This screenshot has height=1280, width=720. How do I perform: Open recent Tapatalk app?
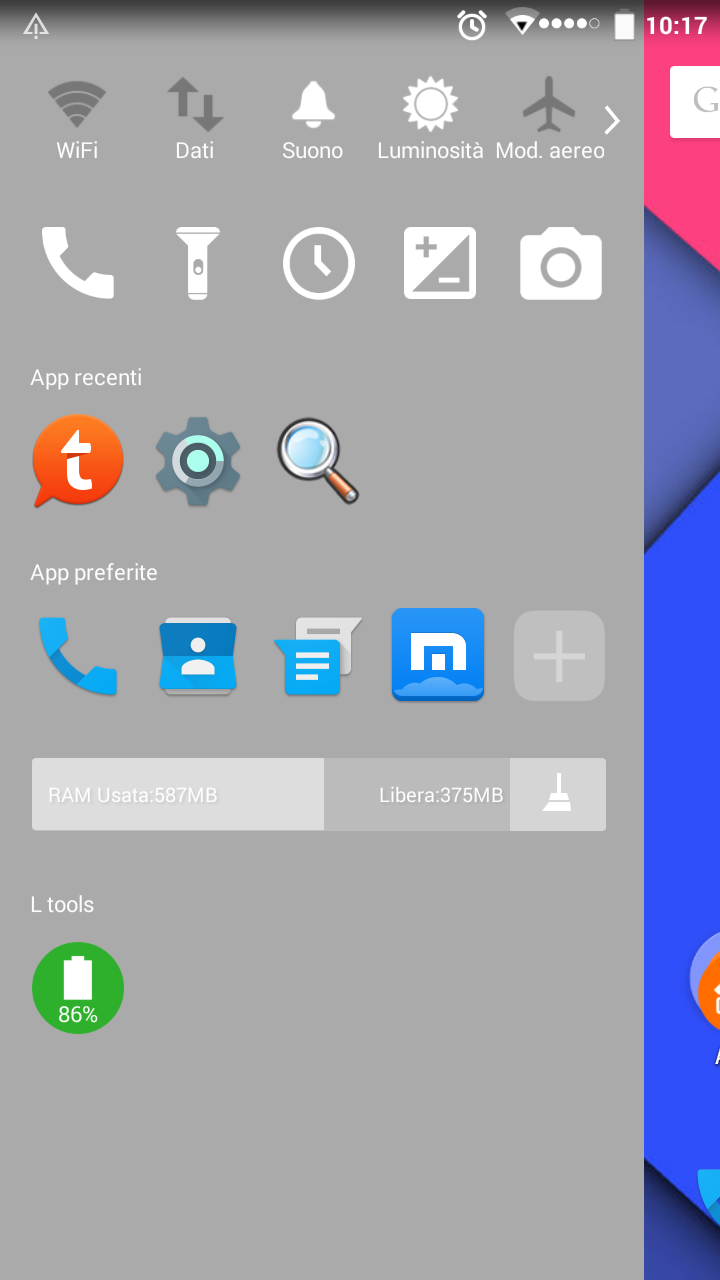tap(78, 460)
